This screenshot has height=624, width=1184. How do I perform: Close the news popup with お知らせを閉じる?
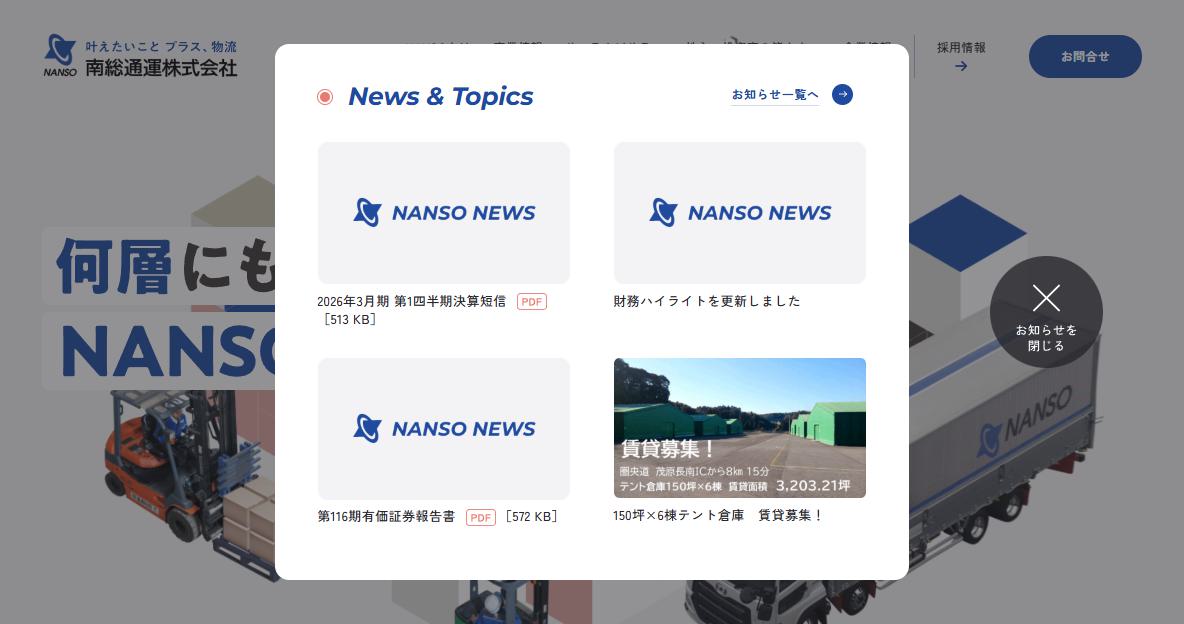pyautogui.click(x=1046, y=312)
